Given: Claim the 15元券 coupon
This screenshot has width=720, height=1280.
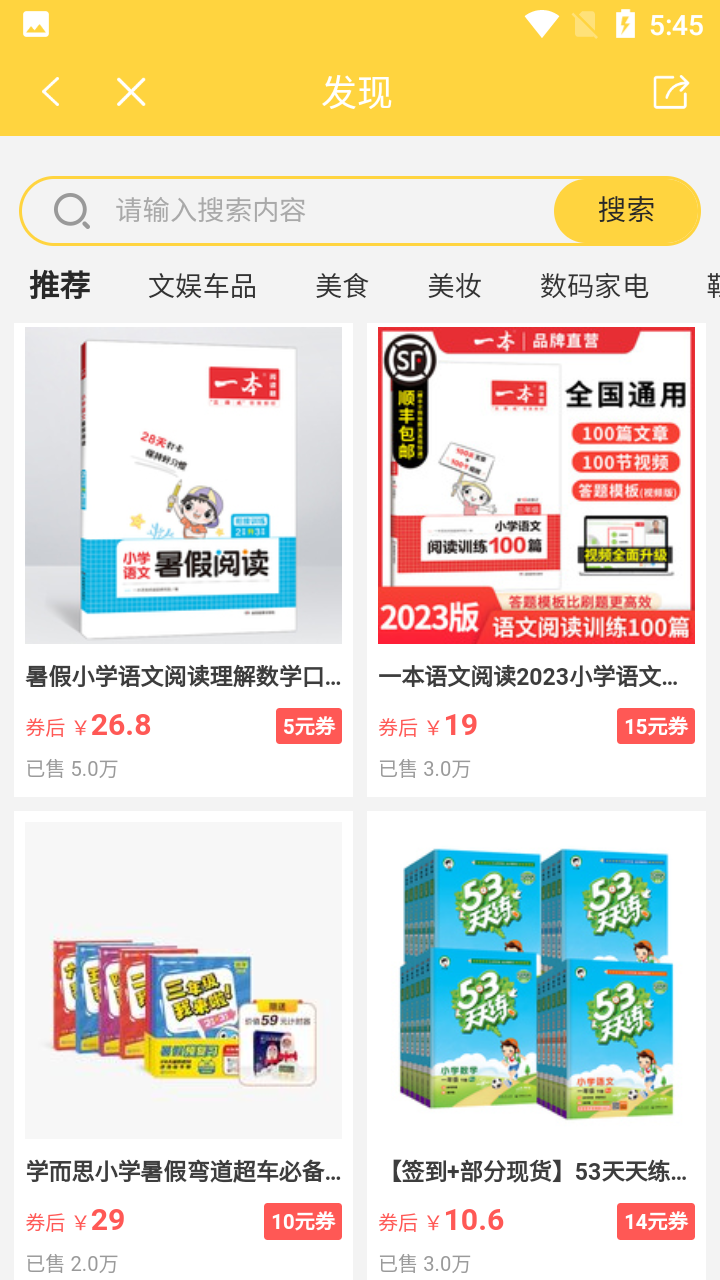Looking at the screenshot, I should (656, 726).
